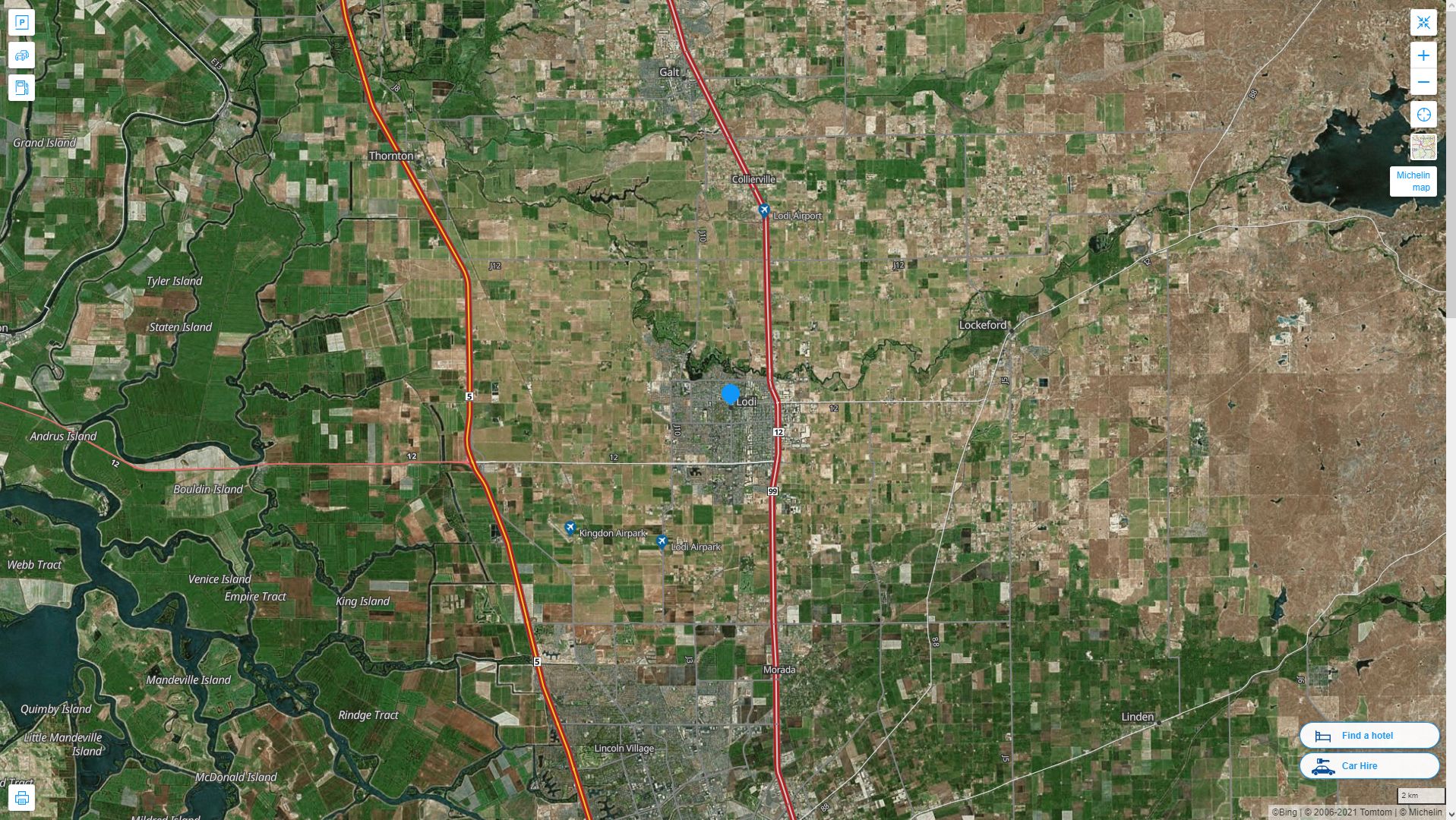Screen dimensions: 1456x820
Task: Open Car Hire
Action: (1369, 766)
